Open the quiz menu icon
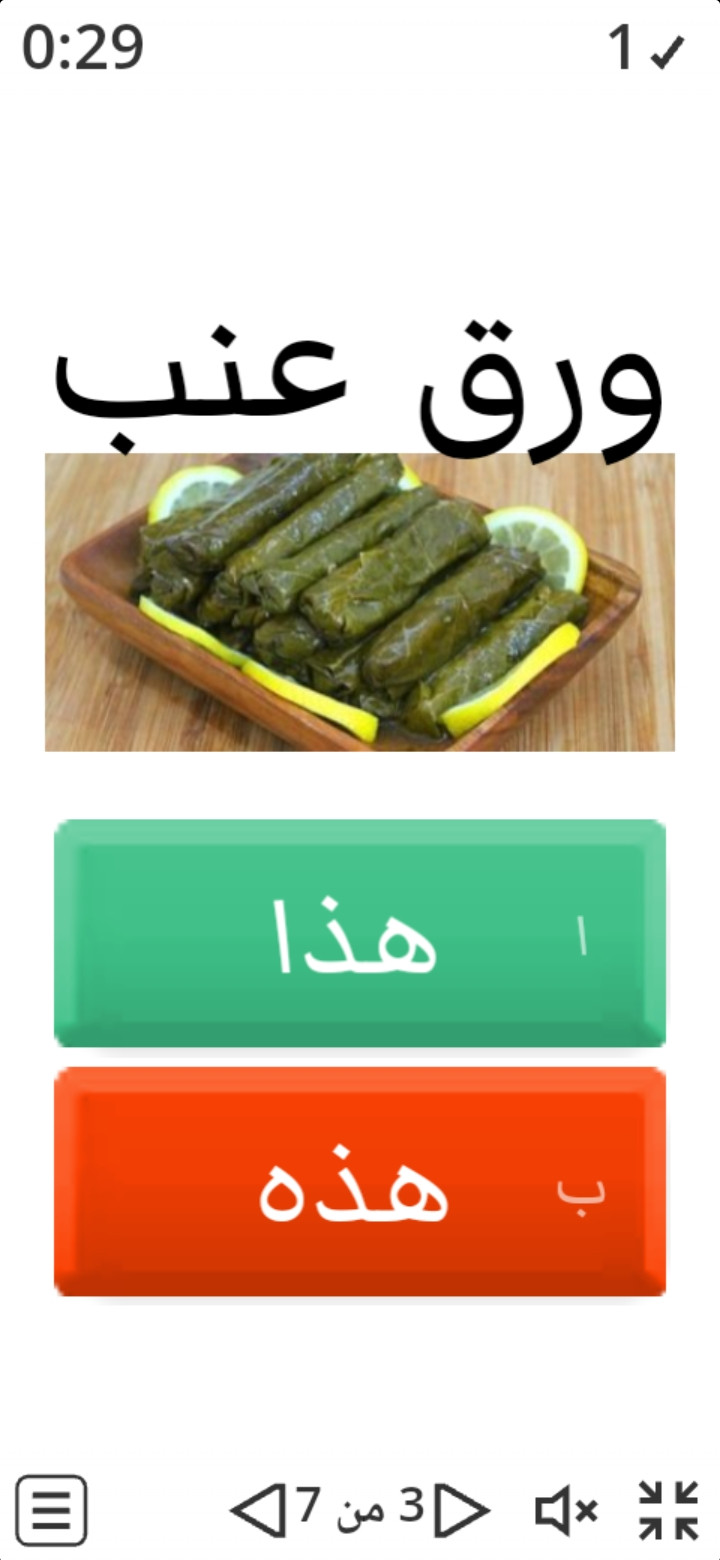 coord(52,1510)
